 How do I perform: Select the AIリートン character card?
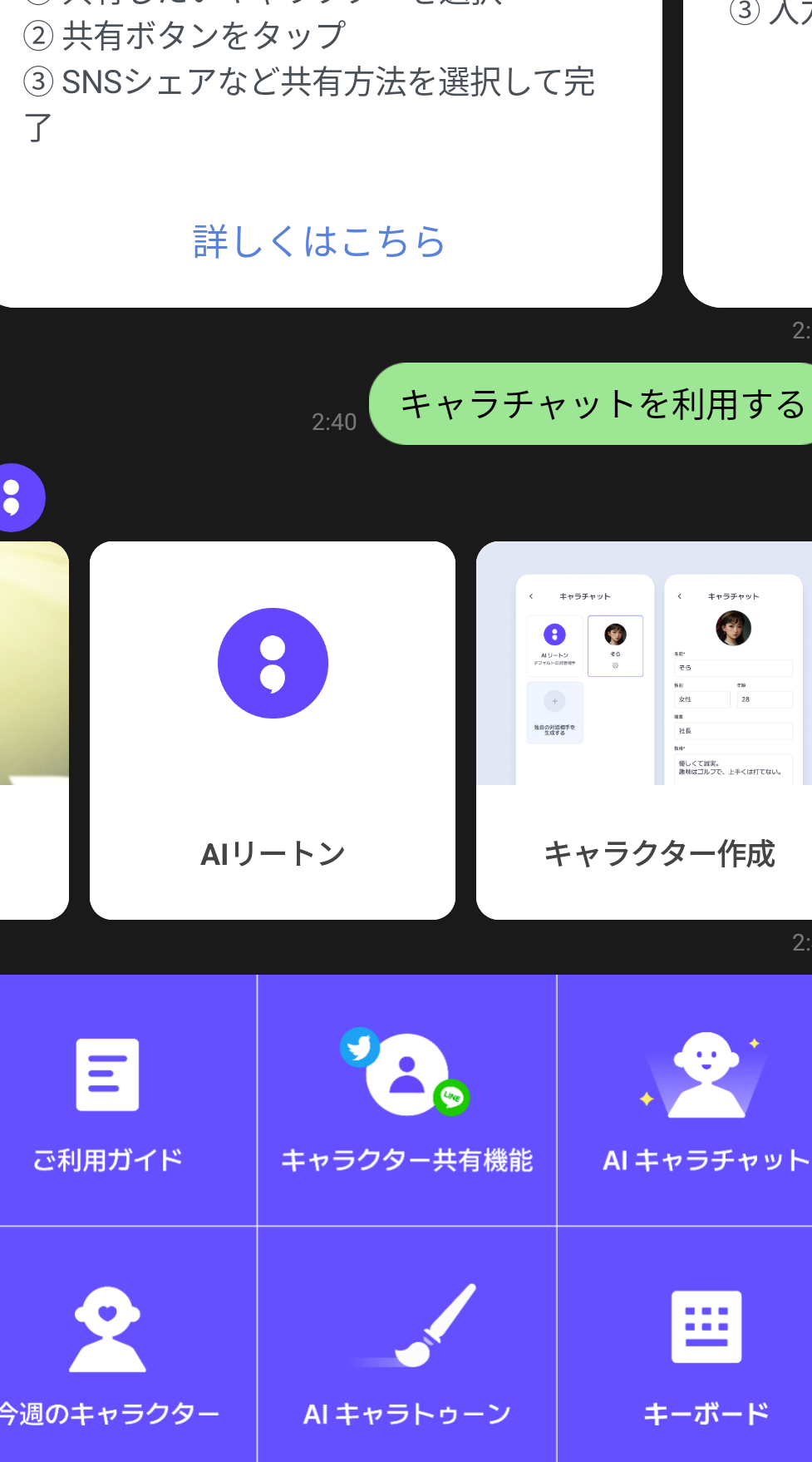click(273, 729)
